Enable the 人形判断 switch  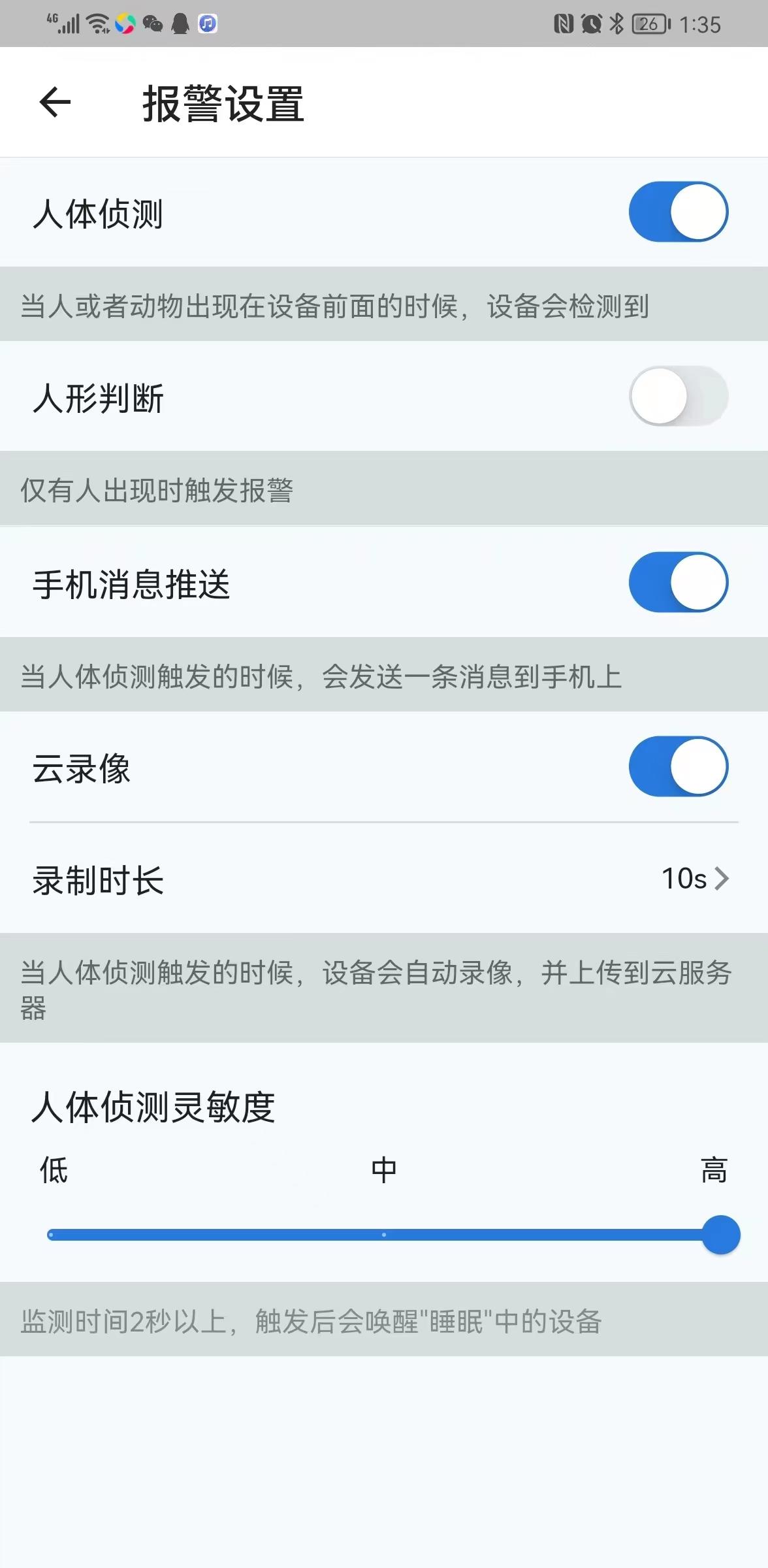[679, 396]
